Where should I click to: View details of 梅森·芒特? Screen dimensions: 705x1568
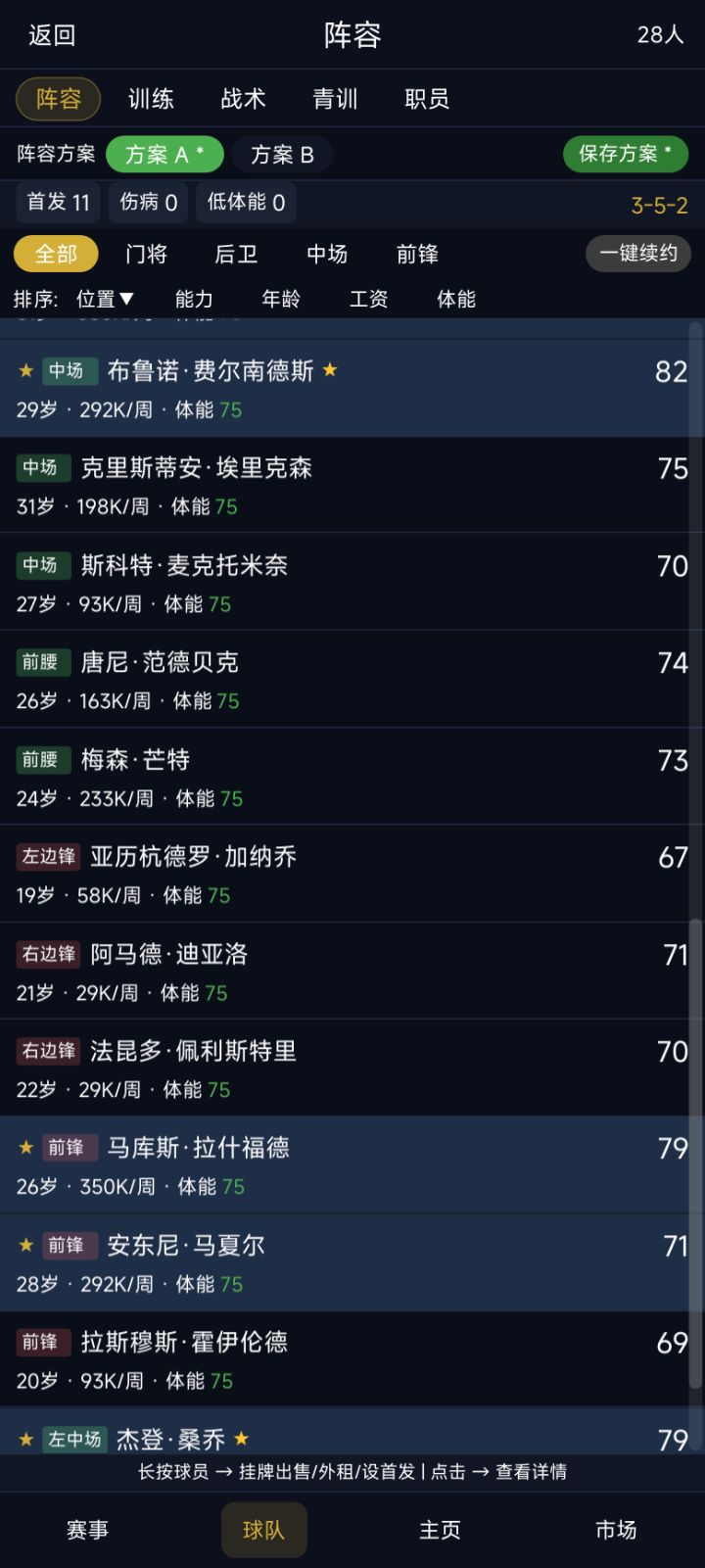[352, 778]
